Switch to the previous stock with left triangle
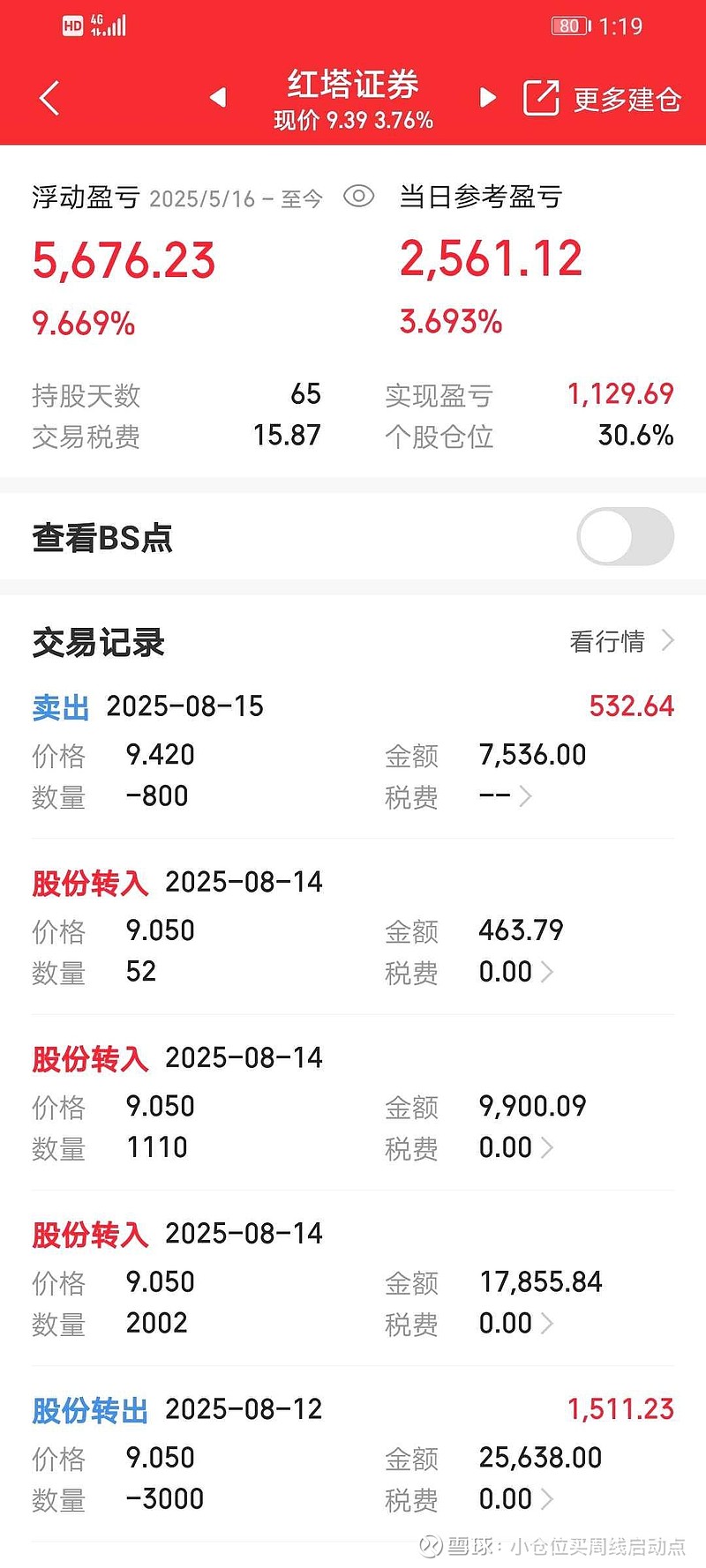This screenshot has height=1568, width=706. [x=218, y=97]
